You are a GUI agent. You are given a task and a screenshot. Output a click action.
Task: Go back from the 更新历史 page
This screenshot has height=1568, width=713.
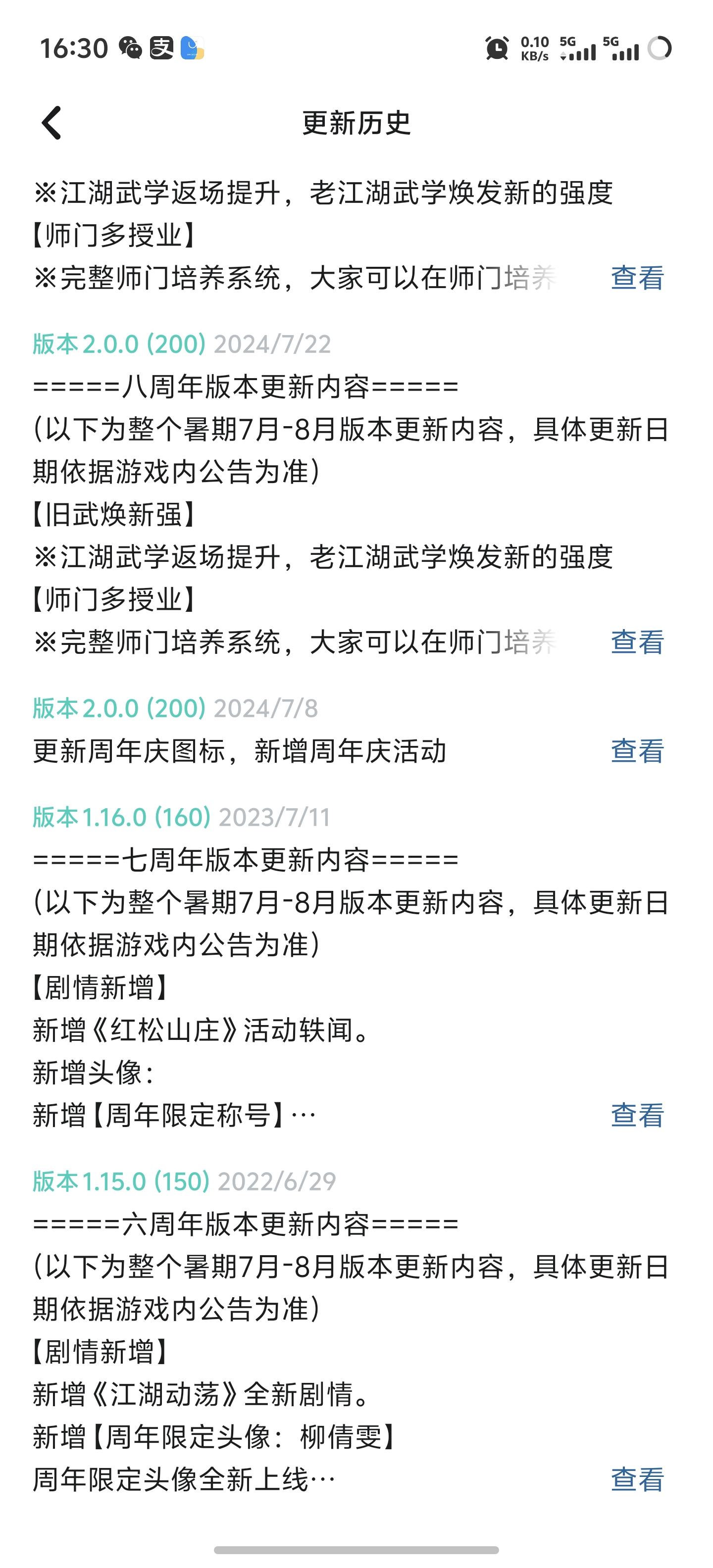pyautogui.click(x=52, y=123)
